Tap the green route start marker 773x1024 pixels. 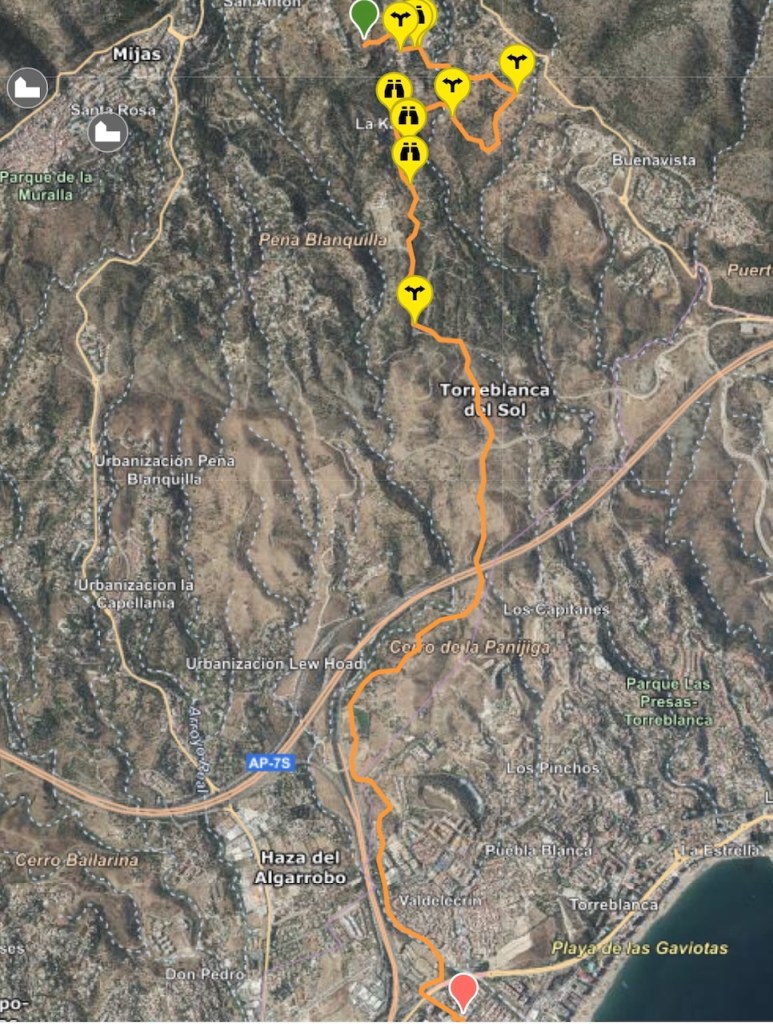coord(365,15)
